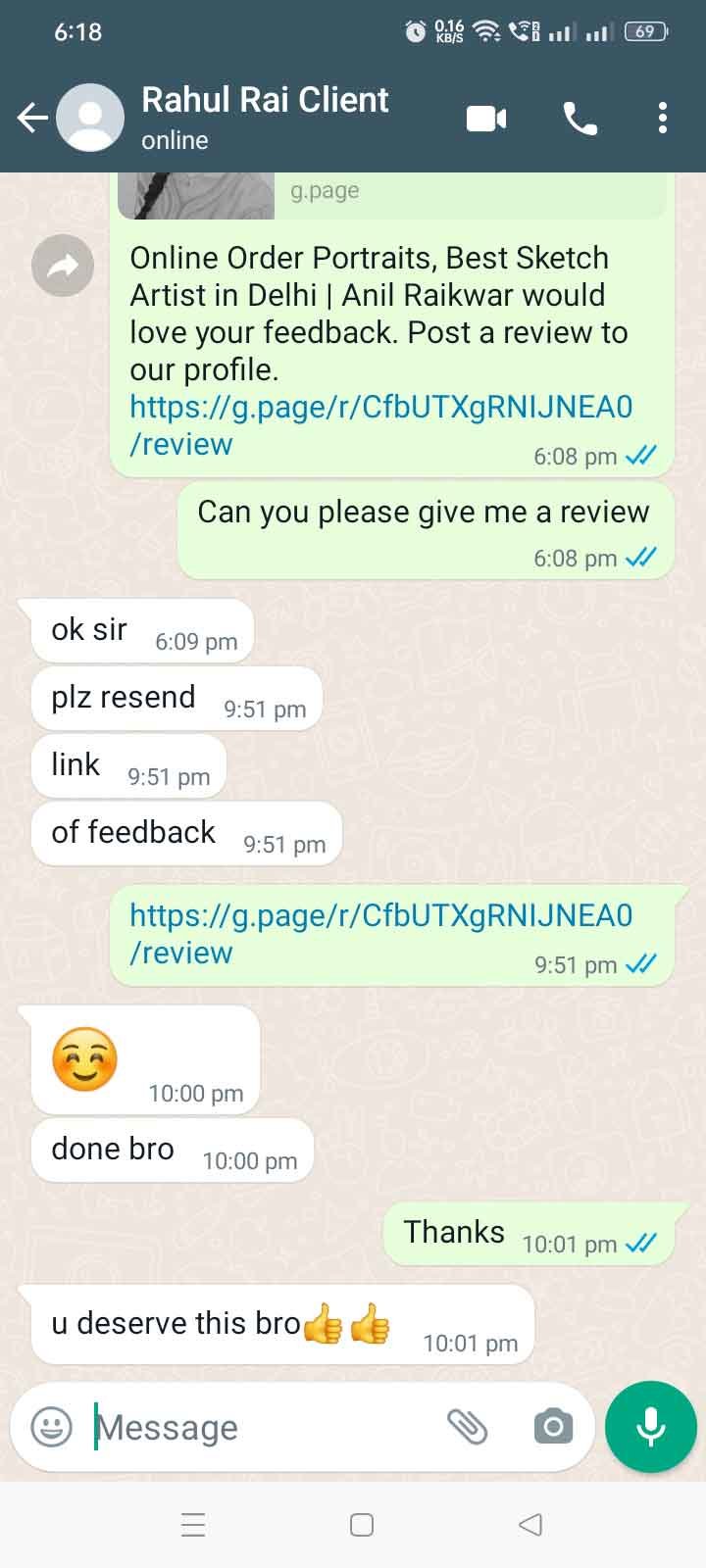Go to the home screen
The height and width of the screenshot is (1568, 706).
click(x=362, y=1525)
